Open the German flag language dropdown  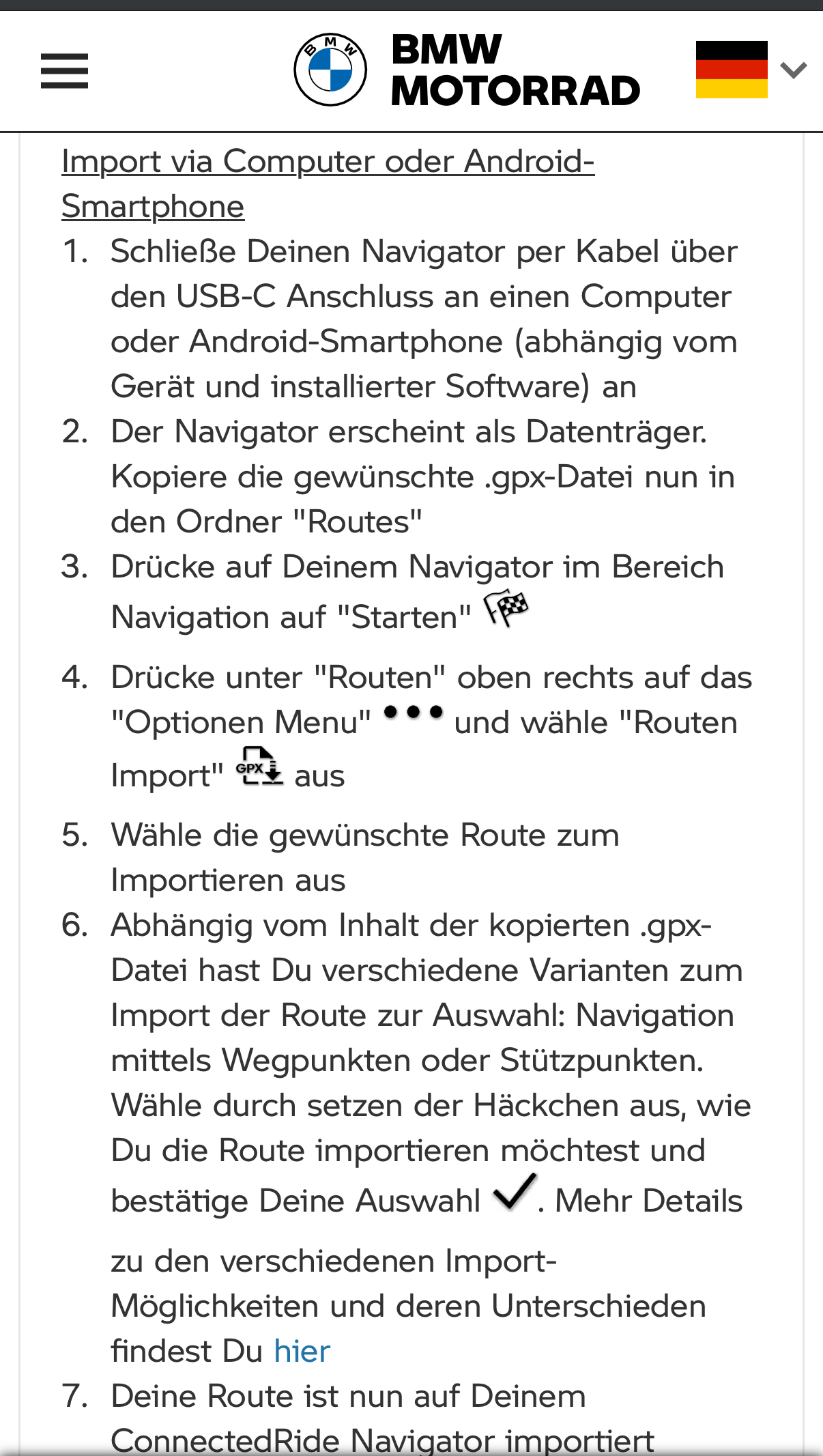click(751, 70)
